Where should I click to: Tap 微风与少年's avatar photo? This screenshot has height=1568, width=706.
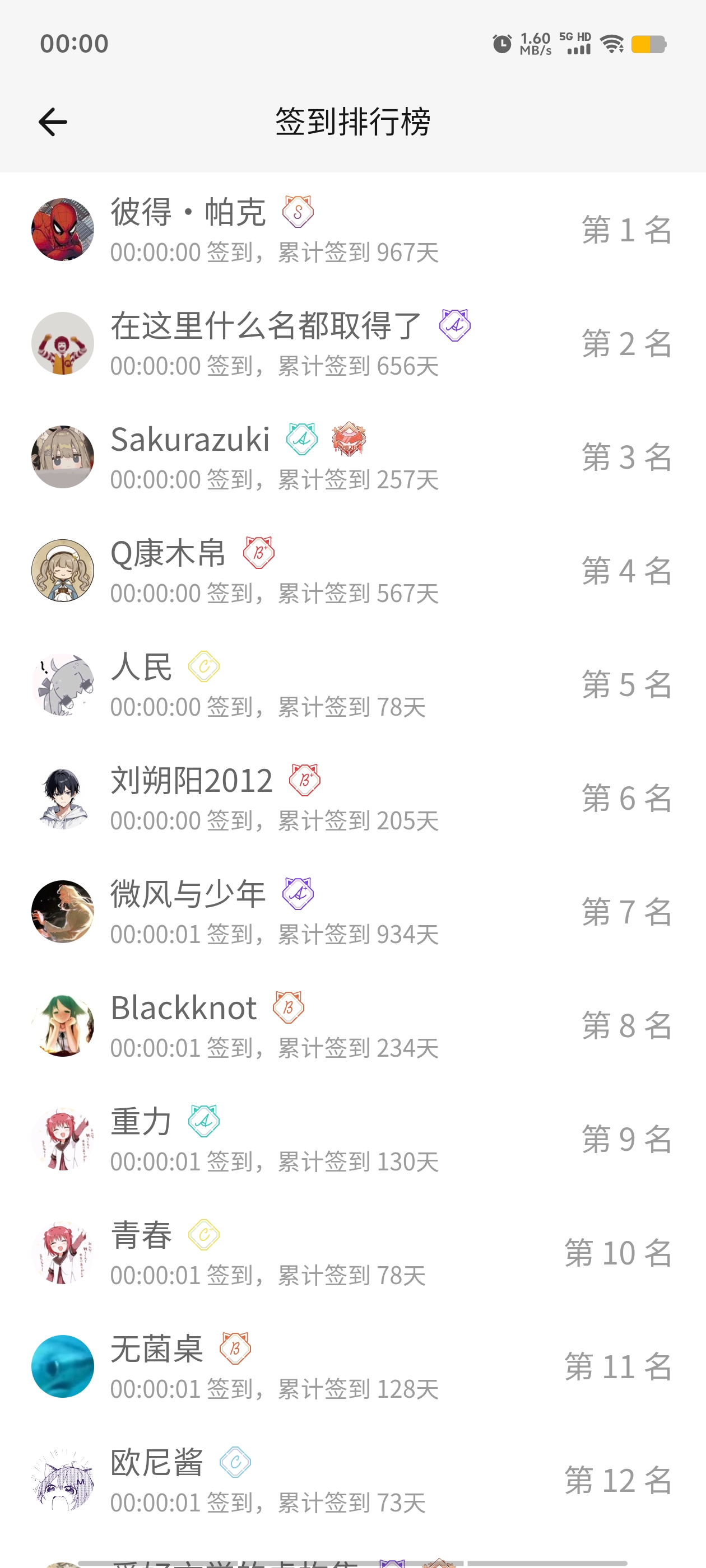click(63, 911)
